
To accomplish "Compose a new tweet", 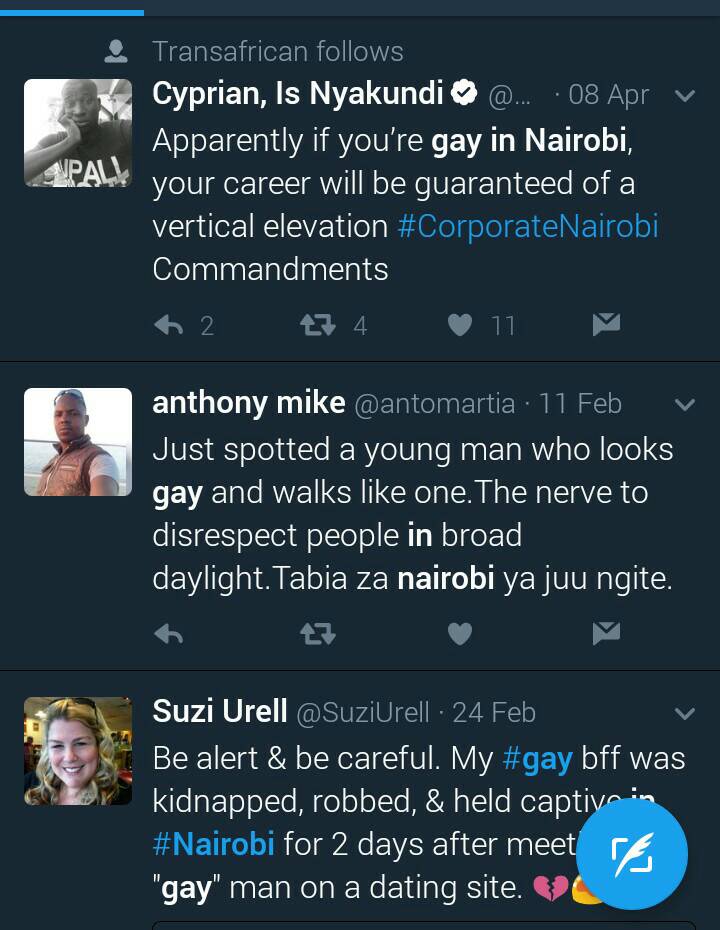I will (x=632, y=854).
